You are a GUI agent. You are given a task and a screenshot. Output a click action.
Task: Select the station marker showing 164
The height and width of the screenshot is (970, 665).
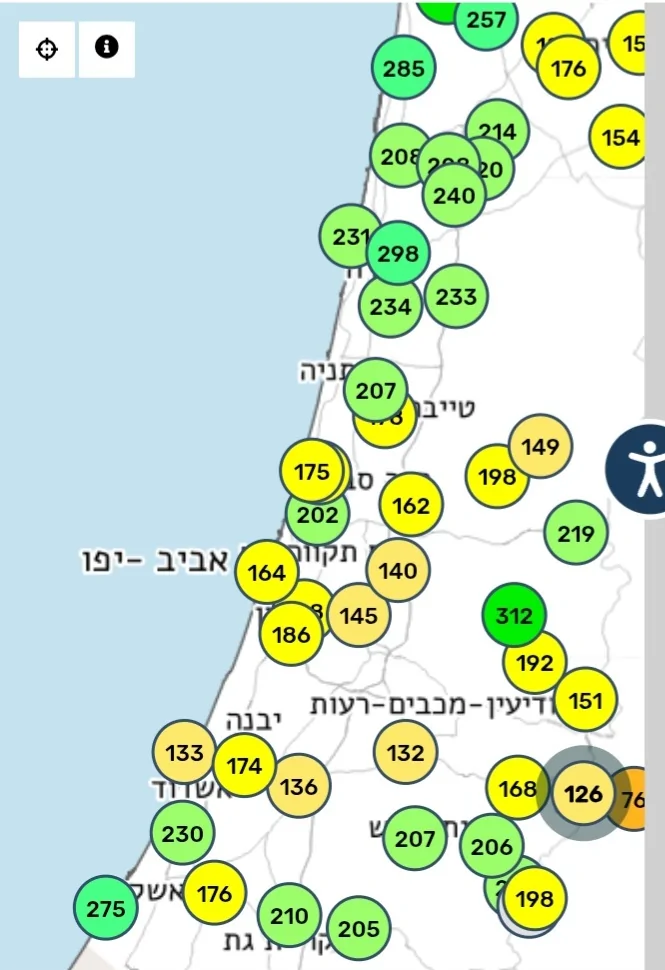pos(267,573)
